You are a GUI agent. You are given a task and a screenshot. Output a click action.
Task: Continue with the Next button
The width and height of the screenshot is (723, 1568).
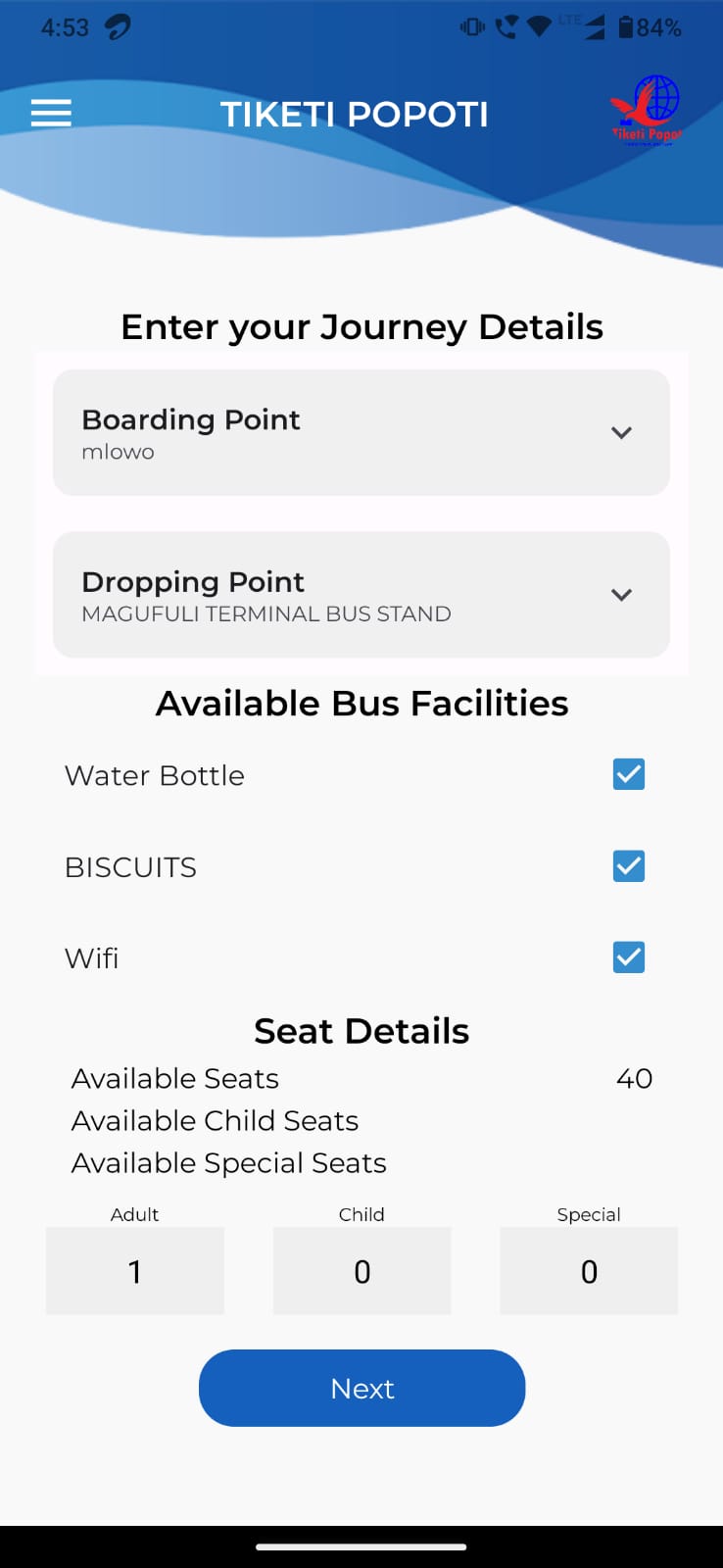click(362, 1388)
